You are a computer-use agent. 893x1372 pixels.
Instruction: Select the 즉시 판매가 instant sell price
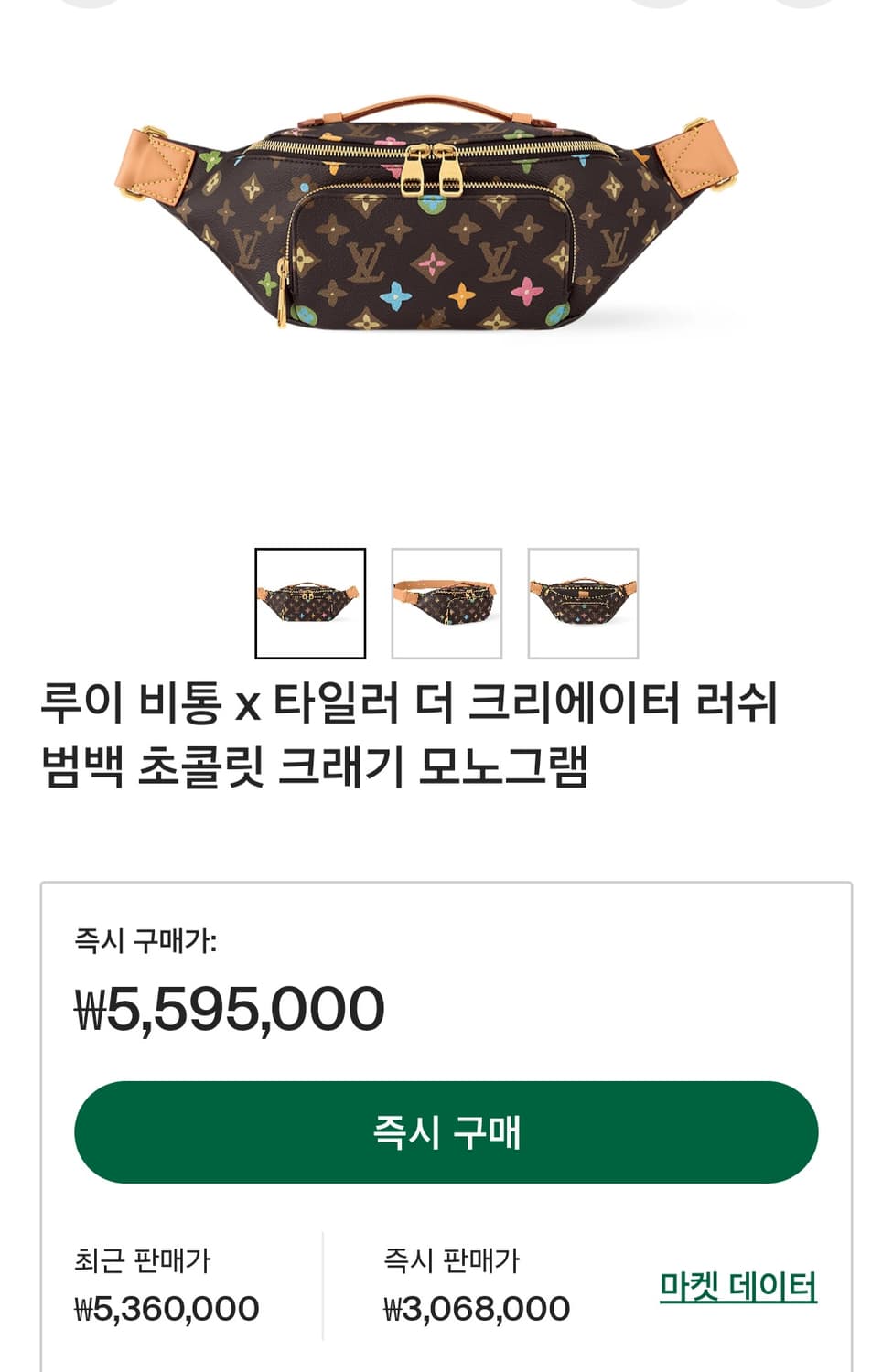click(x=447, y=1260)
